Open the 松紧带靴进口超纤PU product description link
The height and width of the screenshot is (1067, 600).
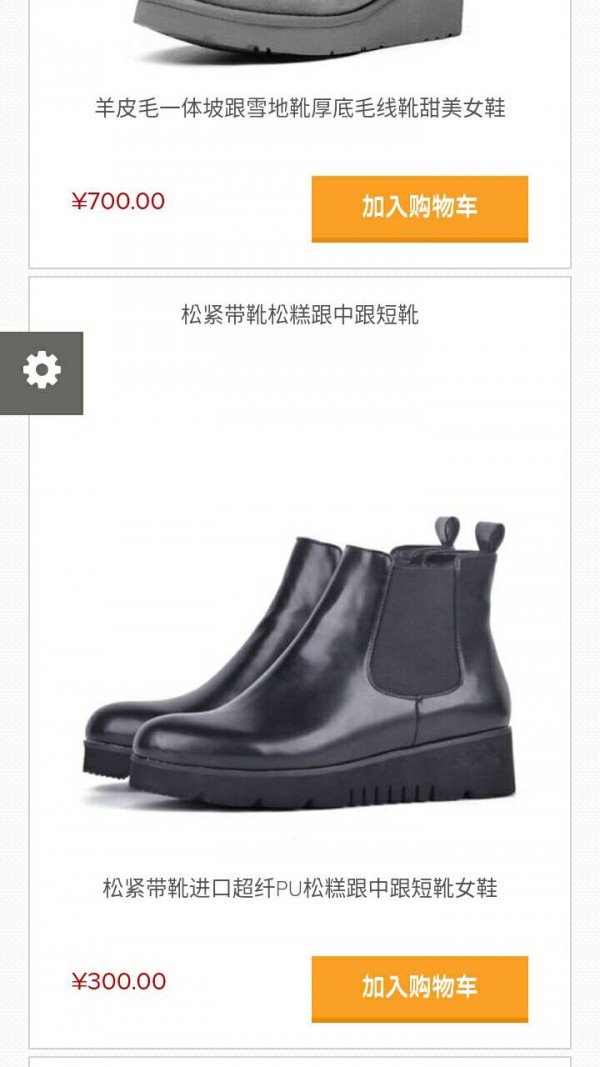(300, 888)
